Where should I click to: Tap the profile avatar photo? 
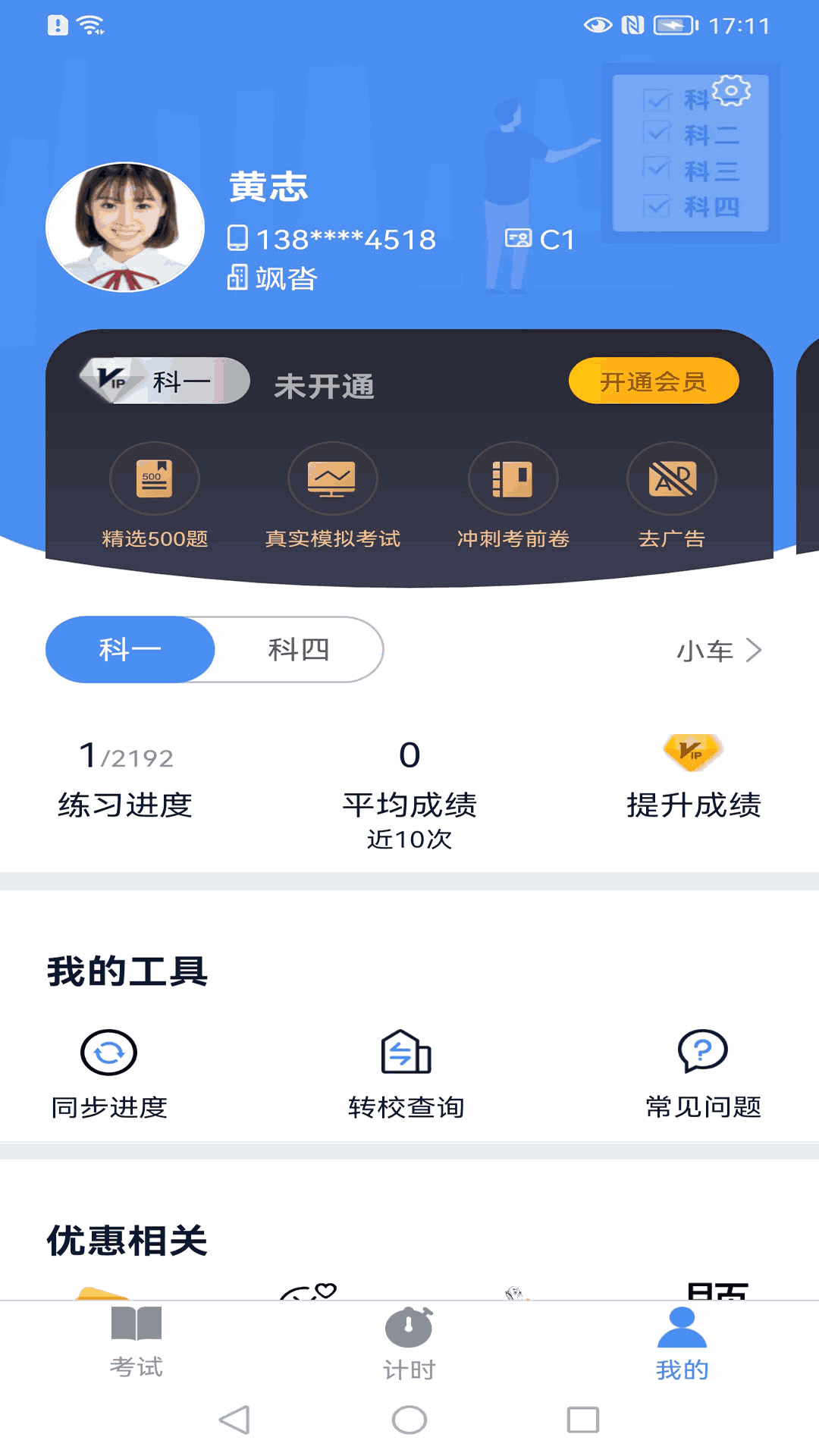pyautogui.click(x=125, y=227)
